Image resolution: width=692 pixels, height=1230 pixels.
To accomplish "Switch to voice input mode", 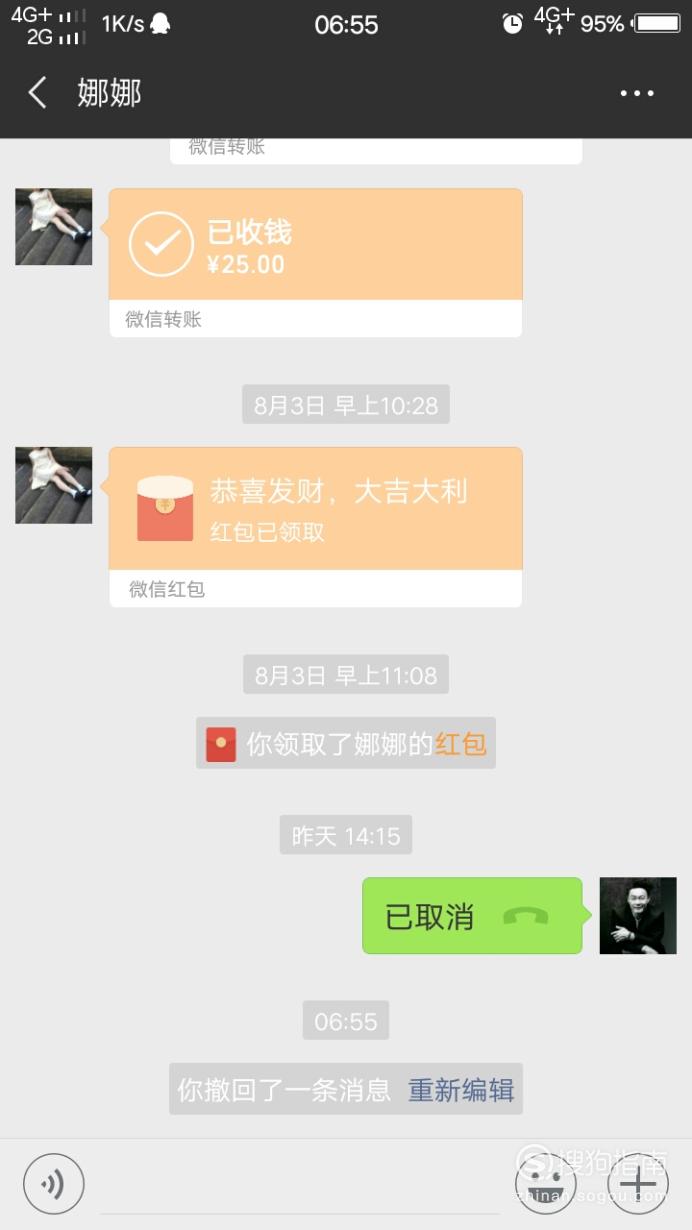I will pos(54,1184).
